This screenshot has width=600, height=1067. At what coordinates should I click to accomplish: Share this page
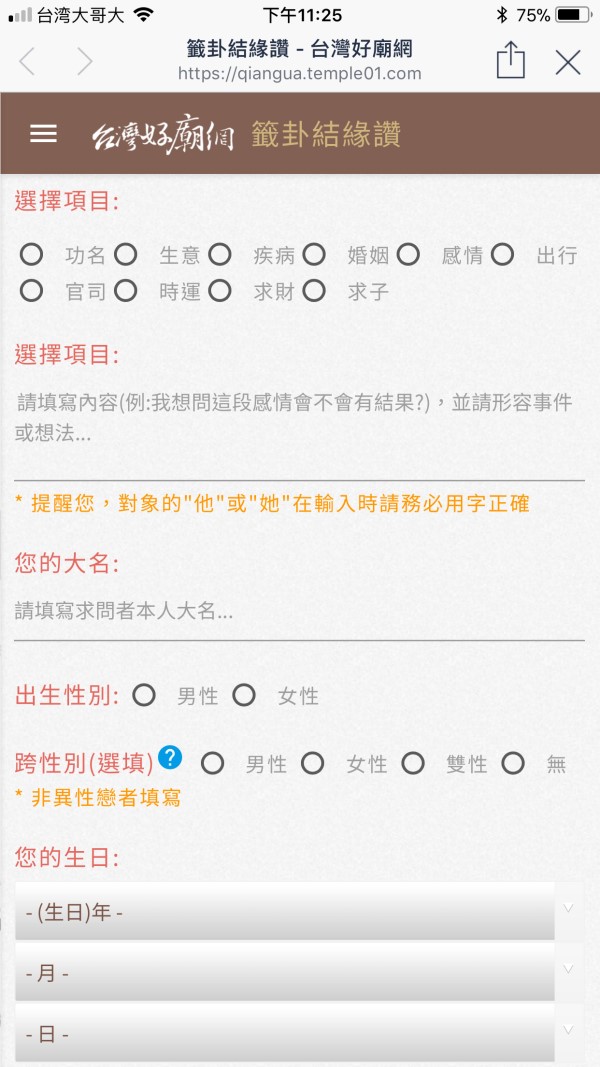point(510,61)
